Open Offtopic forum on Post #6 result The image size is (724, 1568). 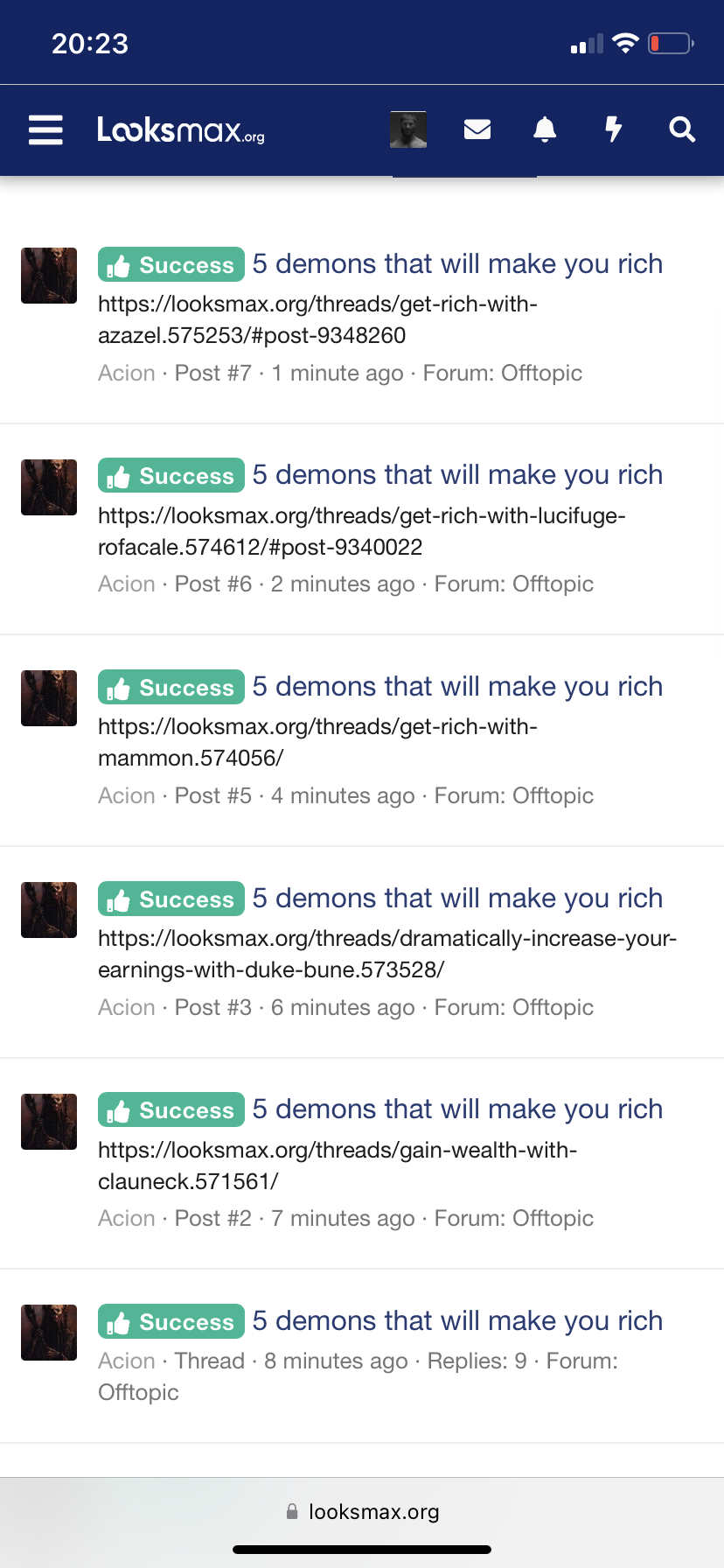pos(553,584)
